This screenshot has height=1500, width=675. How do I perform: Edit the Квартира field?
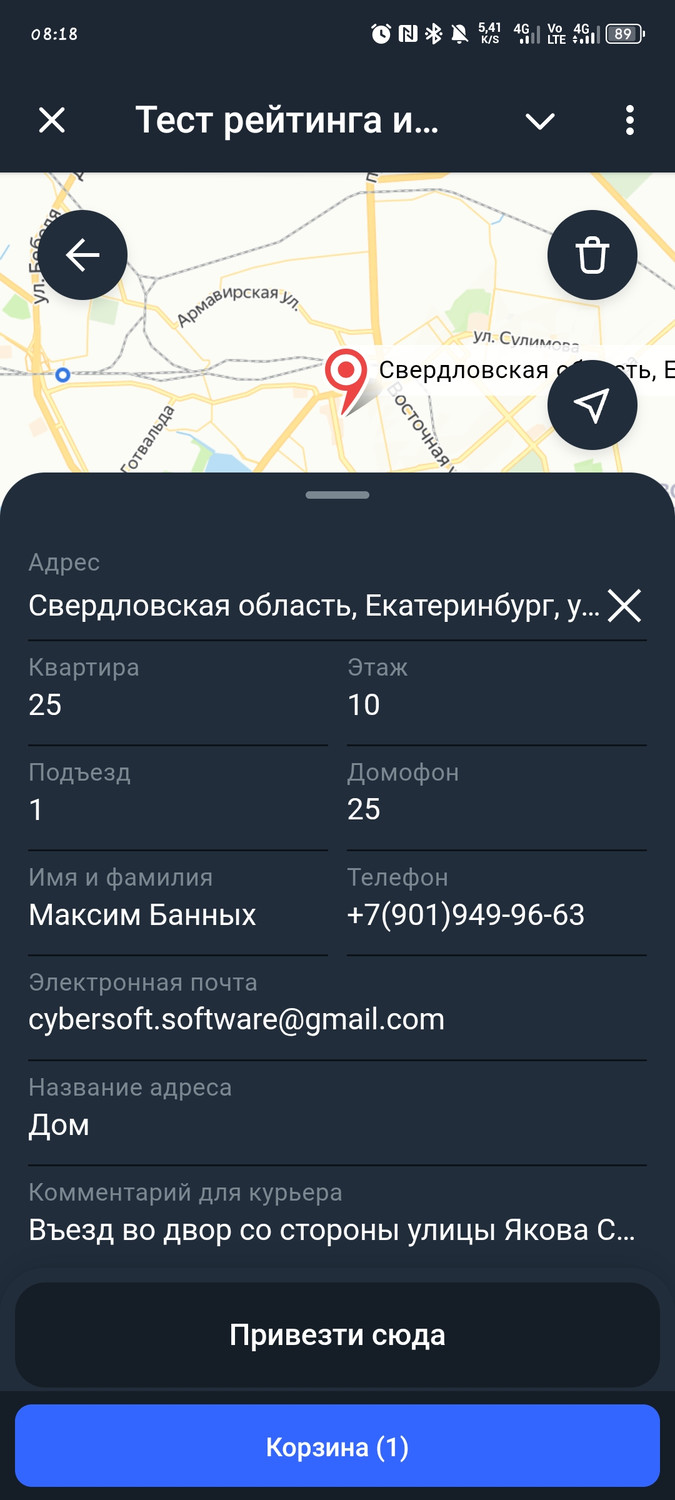(x=177, y=705)
